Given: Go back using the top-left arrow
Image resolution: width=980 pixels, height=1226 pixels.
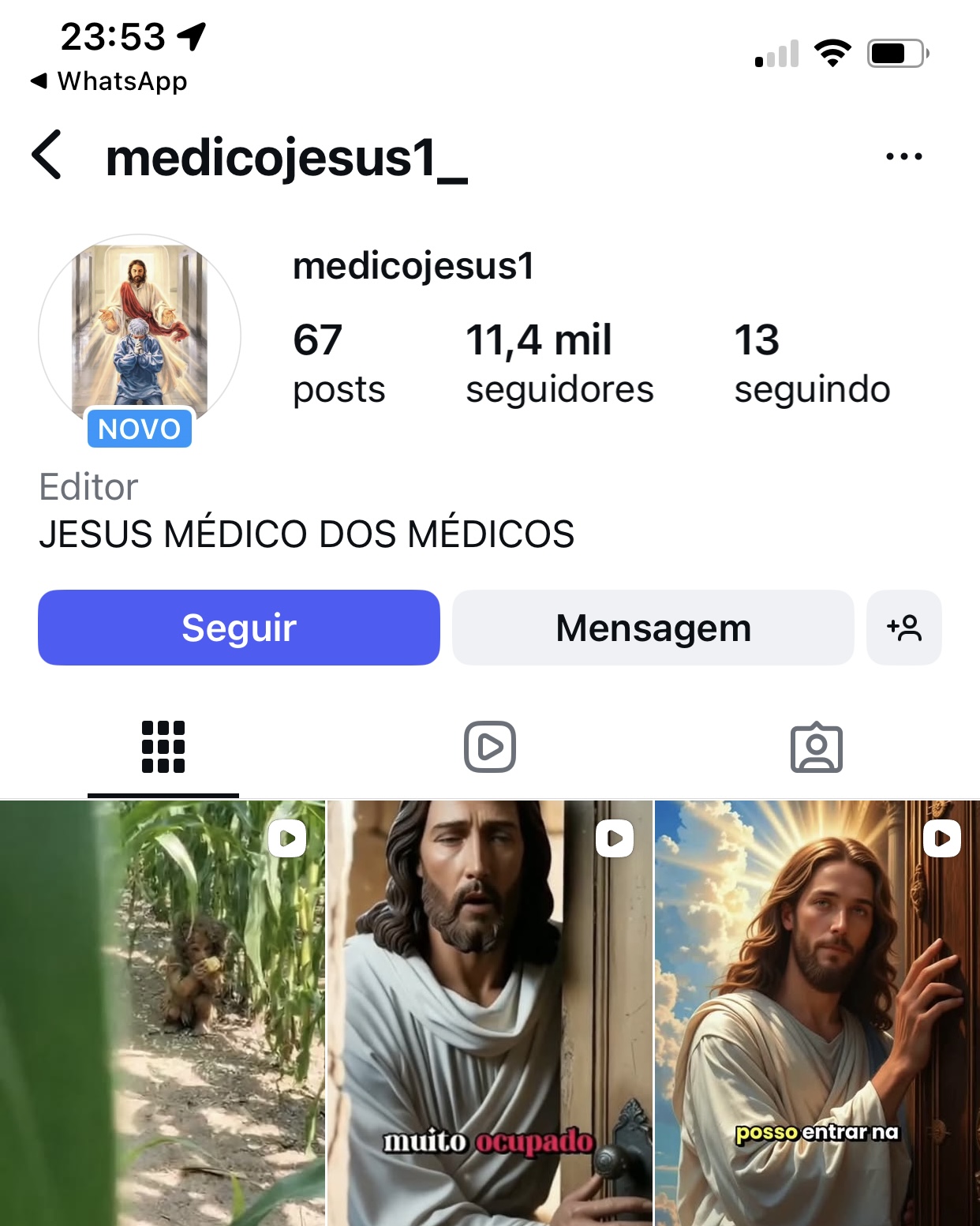Looking at the screenshot, I should click(x=47, y=156).
